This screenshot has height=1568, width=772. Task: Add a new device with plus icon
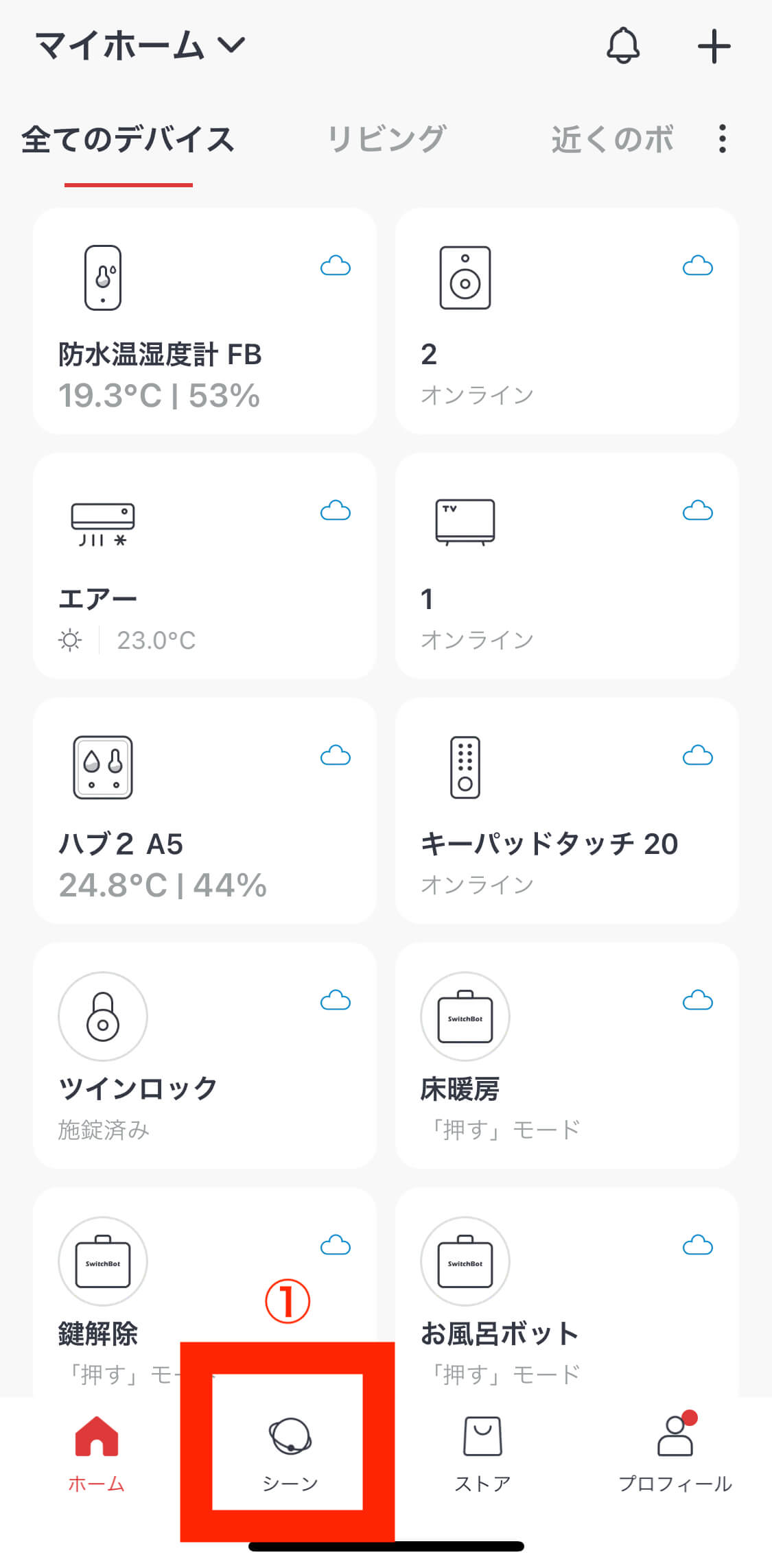714,47
